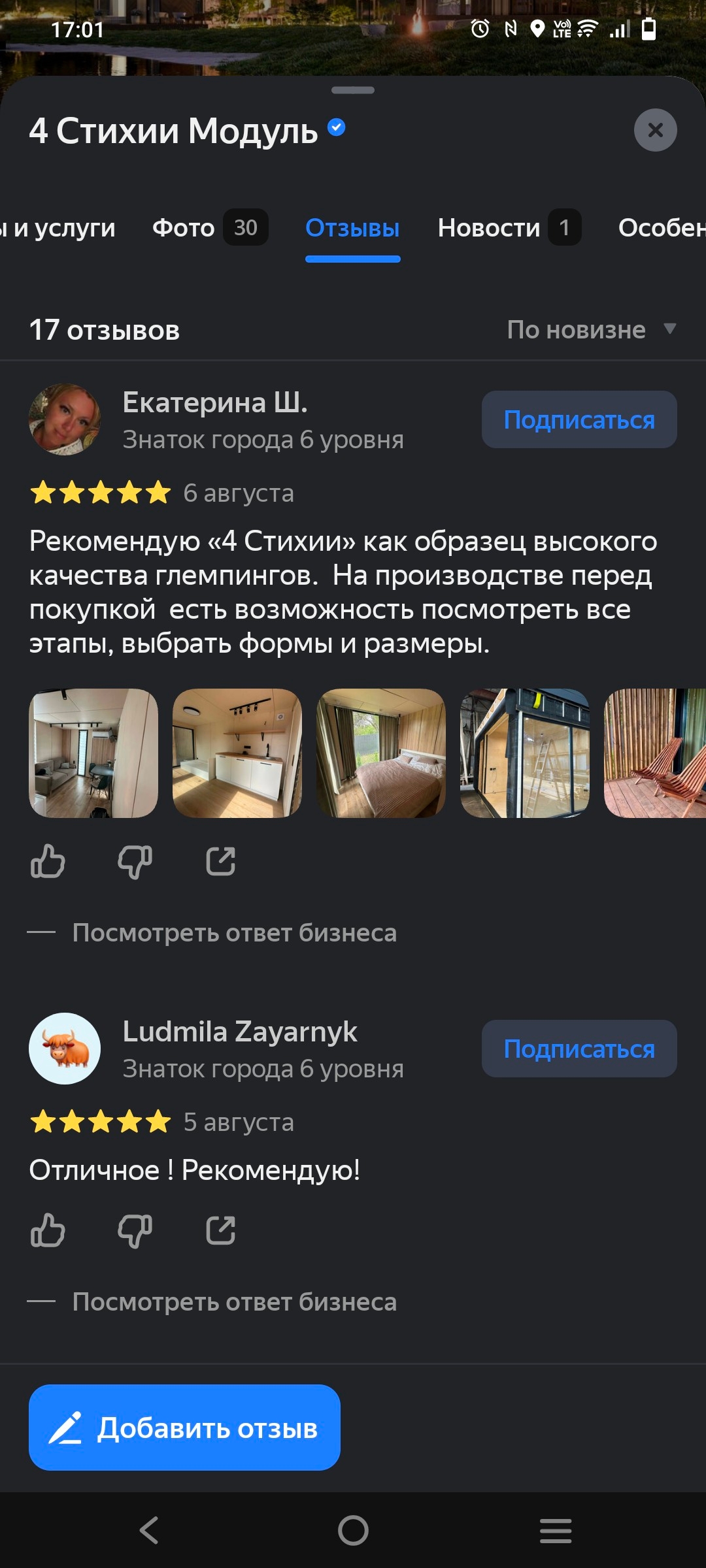Close the 4 Стихии Модуль card
The image size is (706, 1568).
(655, 130)
